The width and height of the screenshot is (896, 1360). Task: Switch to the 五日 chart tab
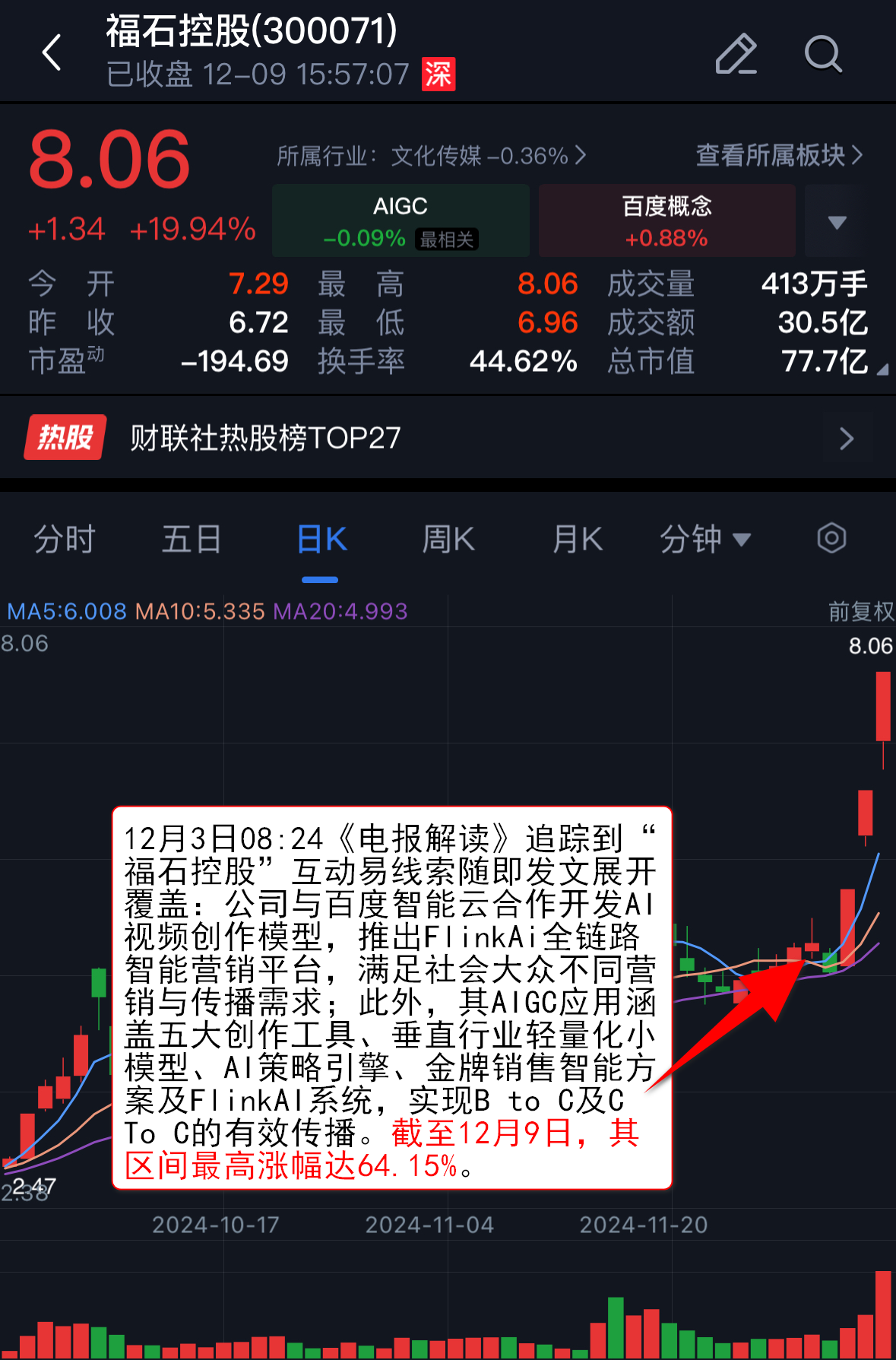(x=192, y=540)
